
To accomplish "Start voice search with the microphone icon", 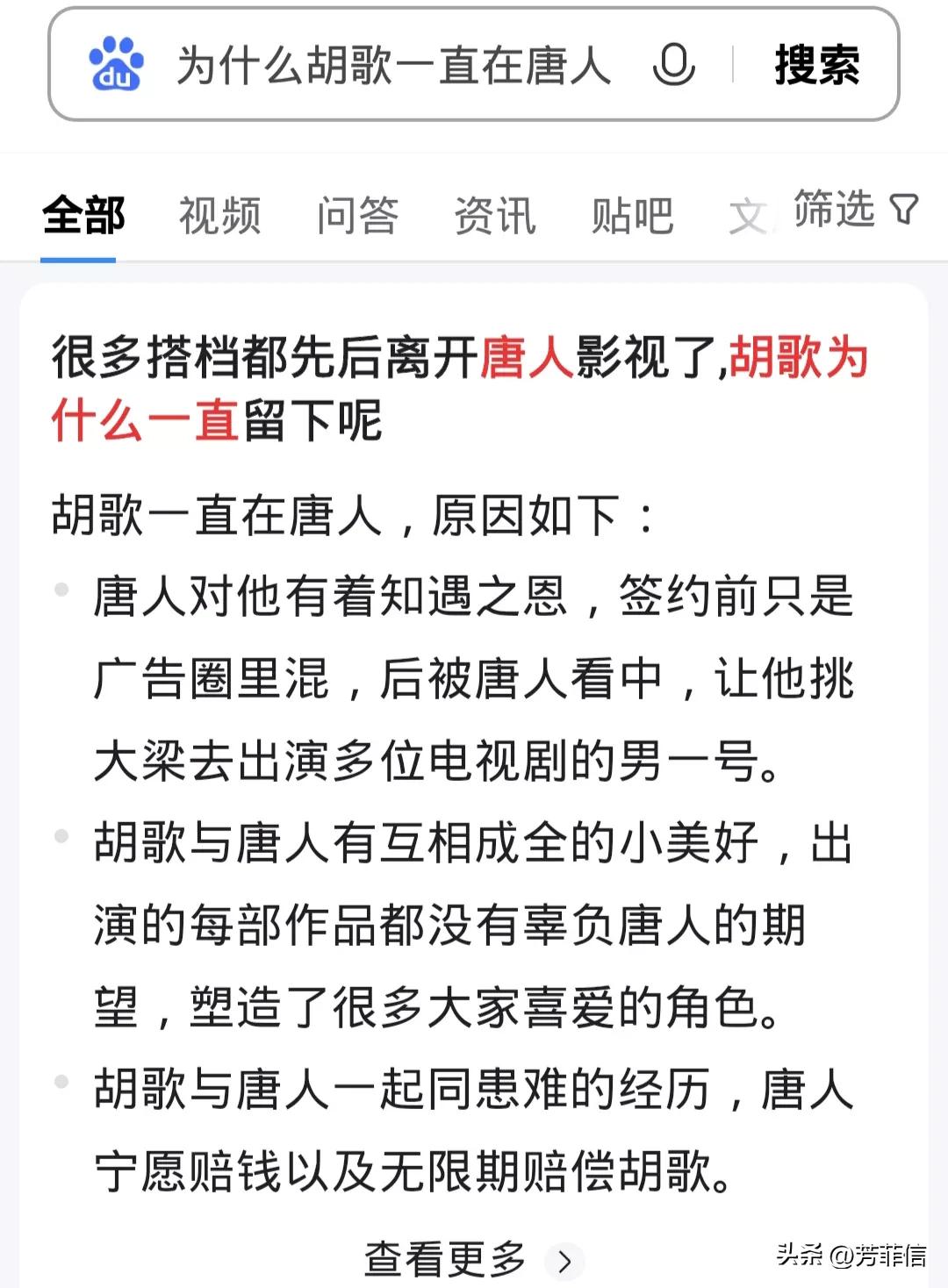I will (x=674, y=65).
